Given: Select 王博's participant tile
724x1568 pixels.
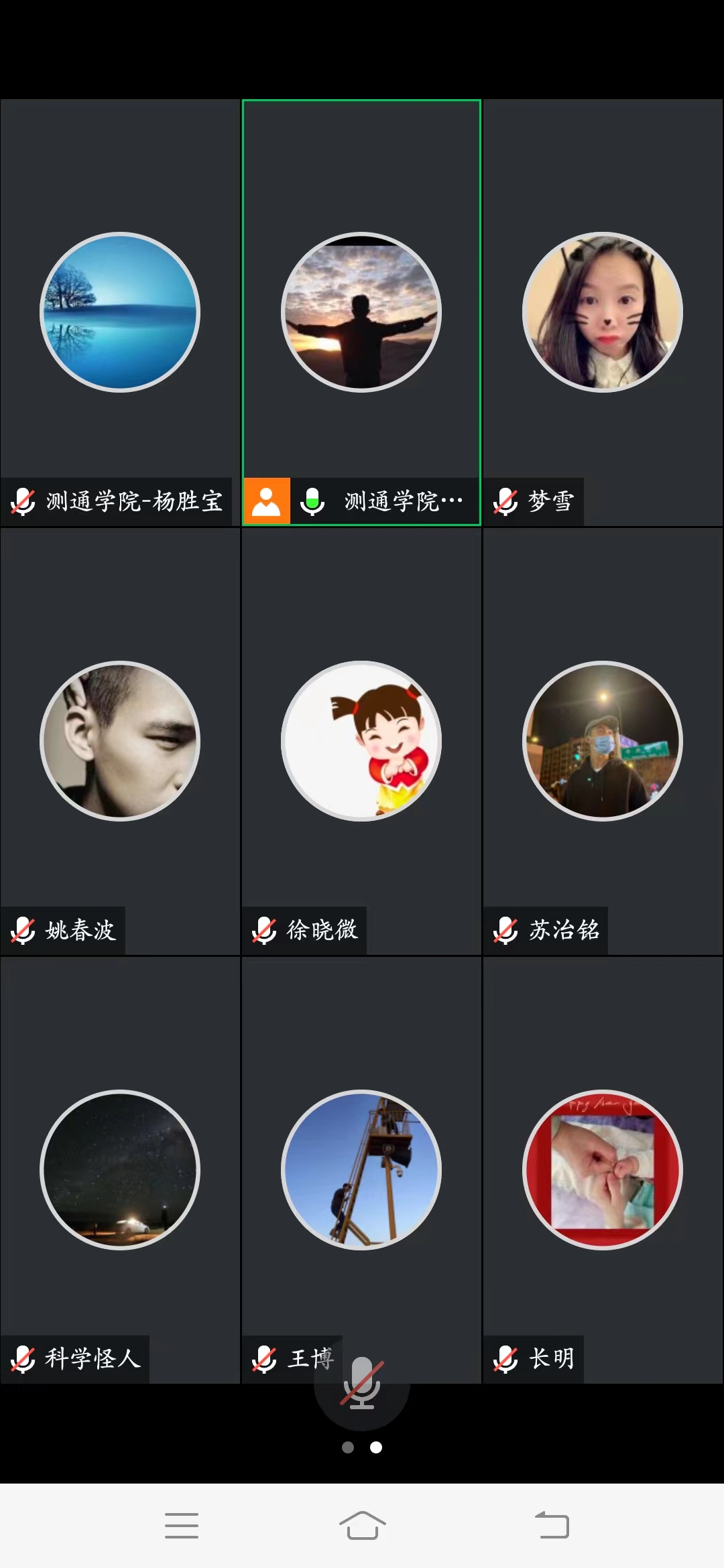Looking at the screenshot, I should click(x=361, y=1170).
